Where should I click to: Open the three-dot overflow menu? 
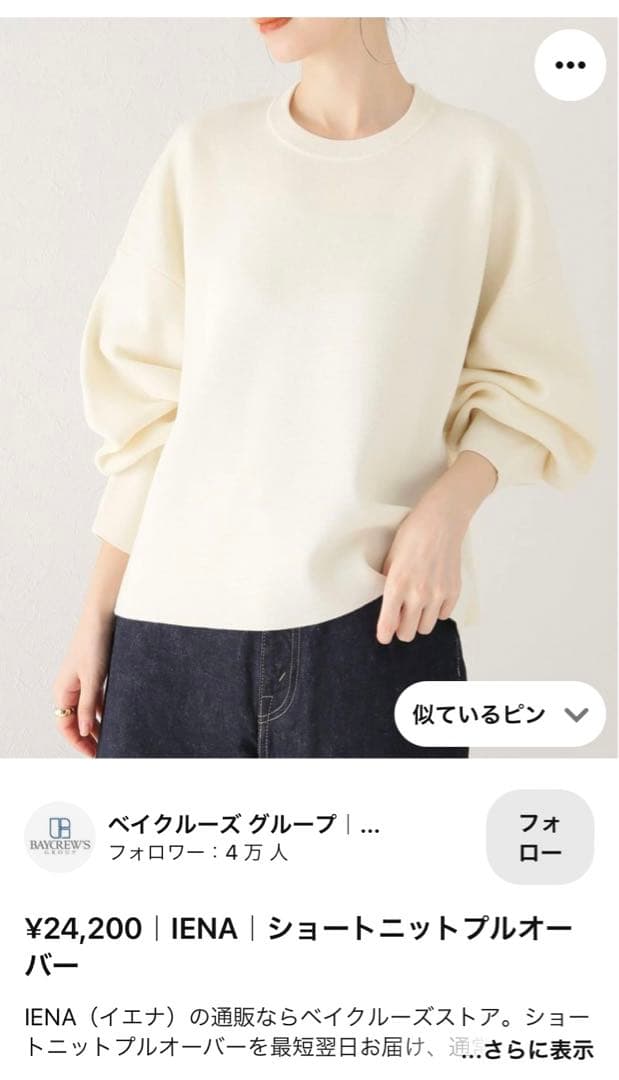click(569, 63)
